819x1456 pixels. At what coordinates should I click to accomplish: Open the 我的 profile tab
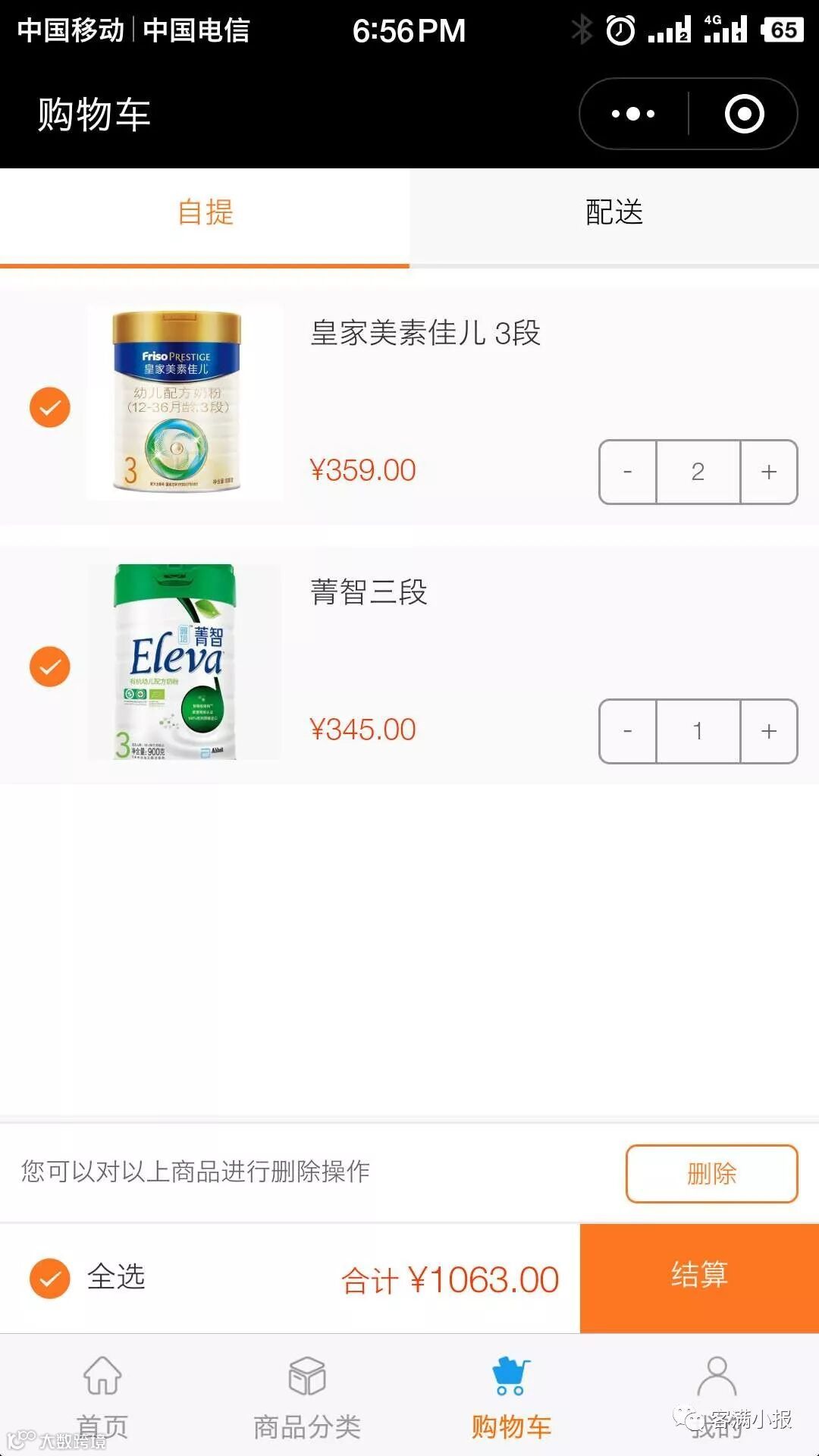click(x=716, y=1395)
